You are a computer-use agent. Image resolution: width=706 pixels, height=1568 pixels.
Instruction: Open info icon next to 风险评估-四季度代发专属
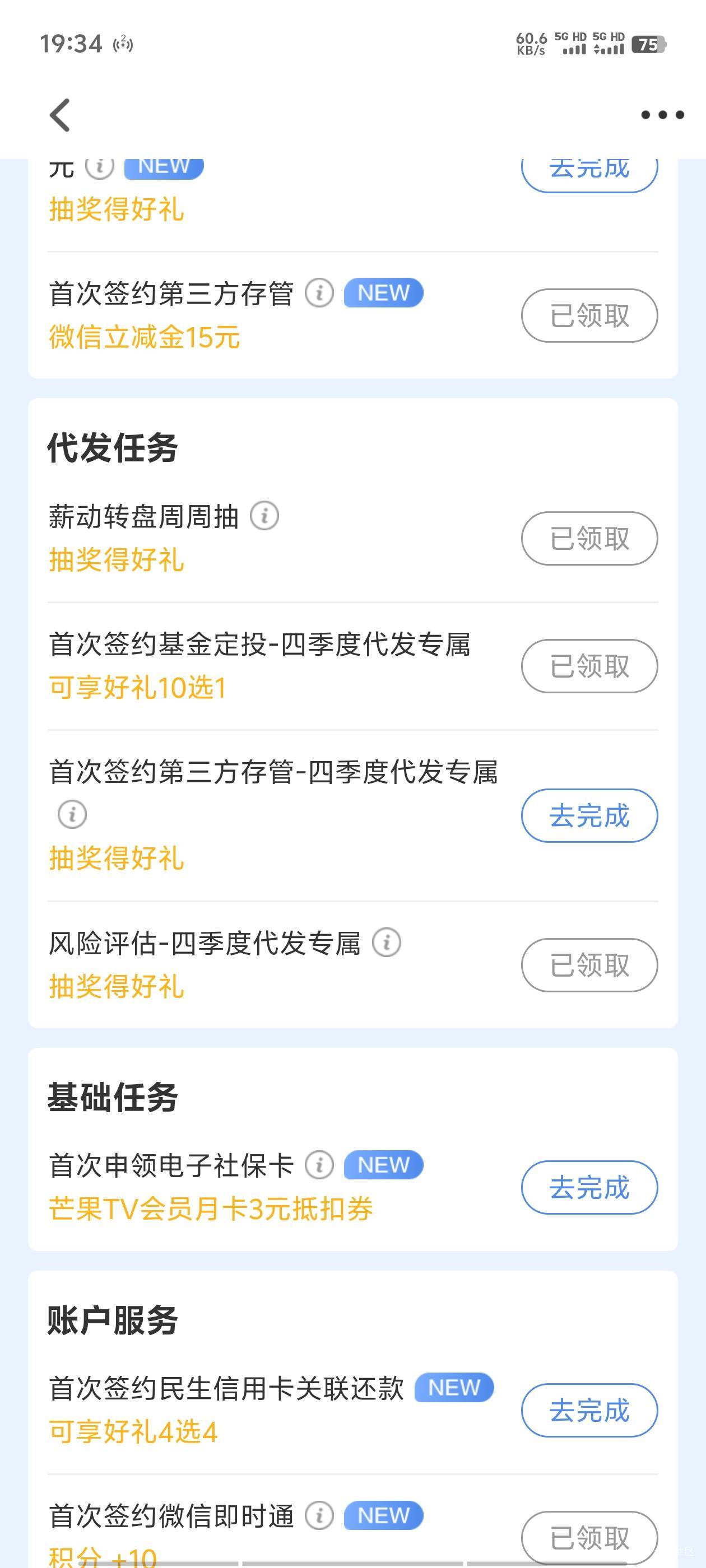pos(386,943)
